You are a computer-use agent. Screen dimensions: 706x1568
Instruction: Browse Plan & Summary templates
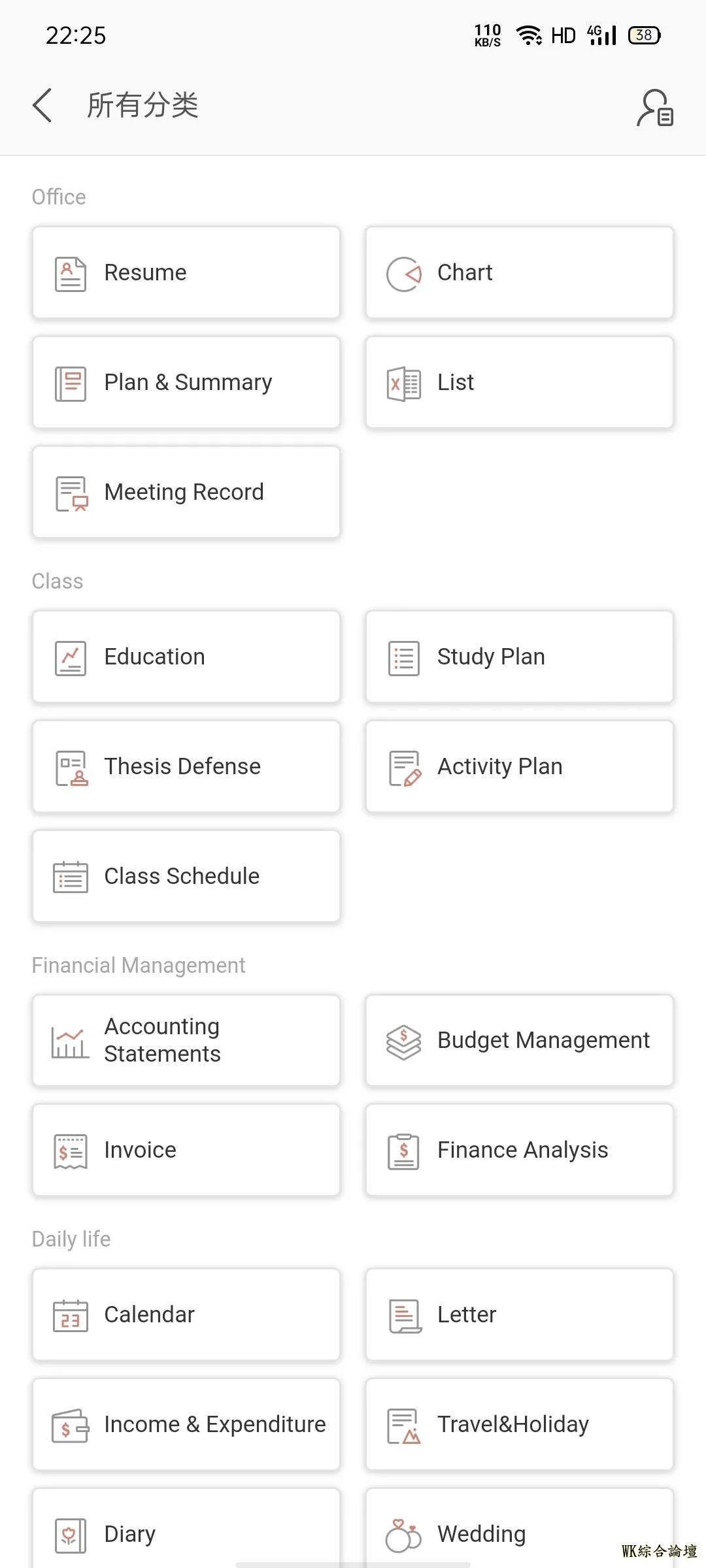tap(186, 382)
